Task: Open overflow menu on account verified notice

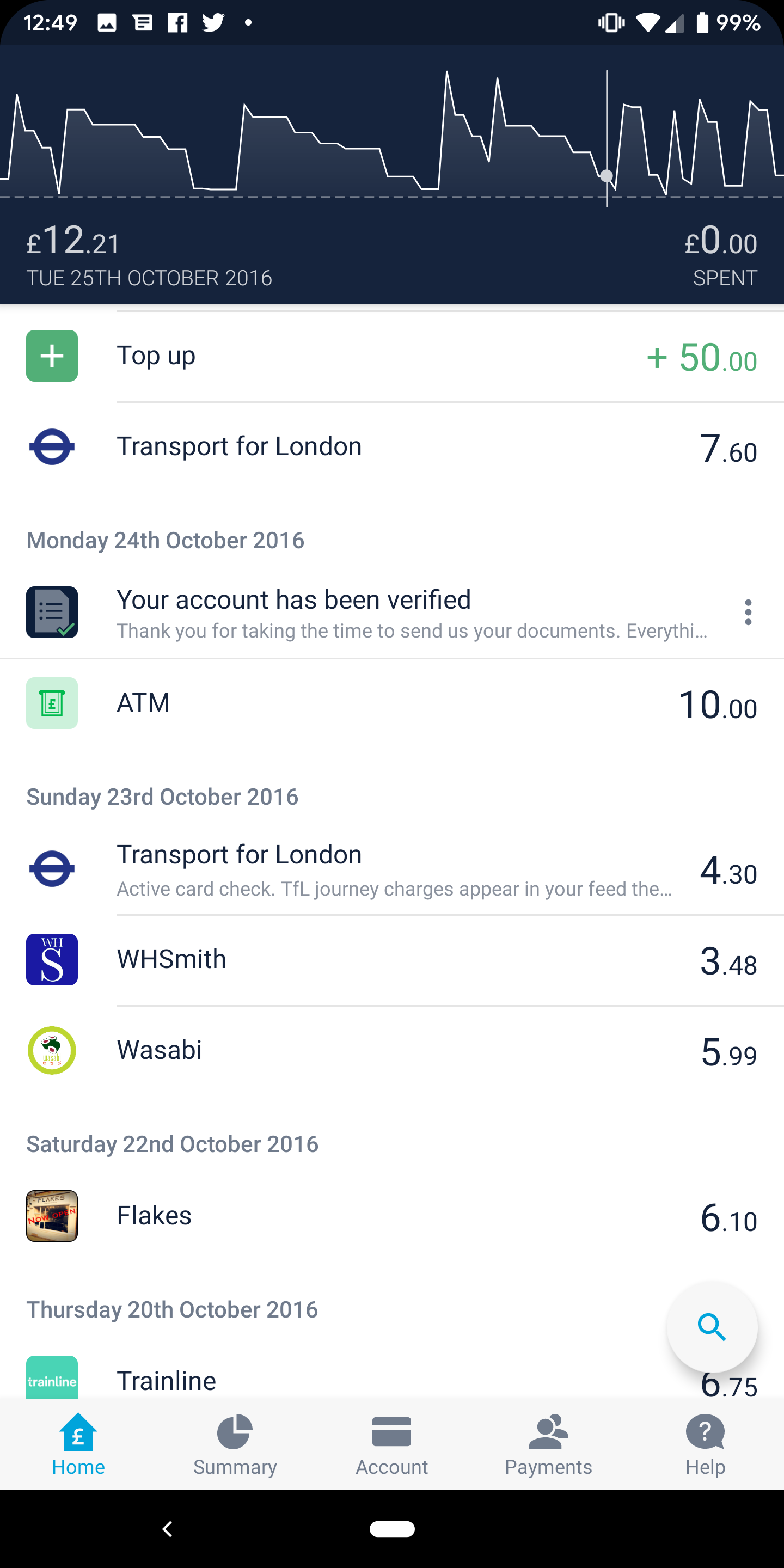Action: click(x=748, y=612)
